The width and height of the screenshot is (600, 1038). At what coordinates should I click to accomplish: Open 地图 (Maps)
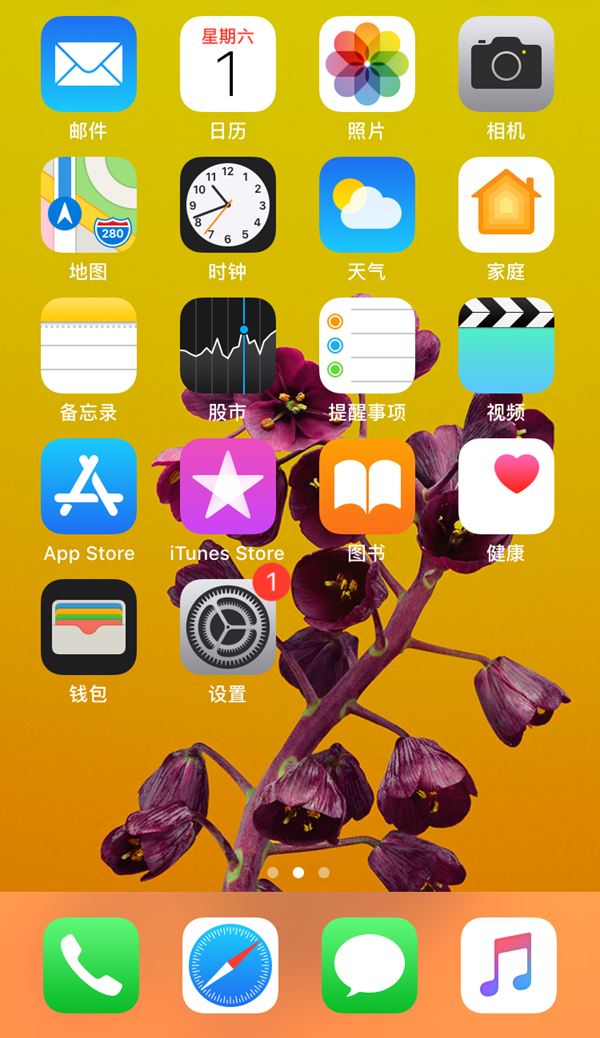pyautogui.click(x=89, y=205)
